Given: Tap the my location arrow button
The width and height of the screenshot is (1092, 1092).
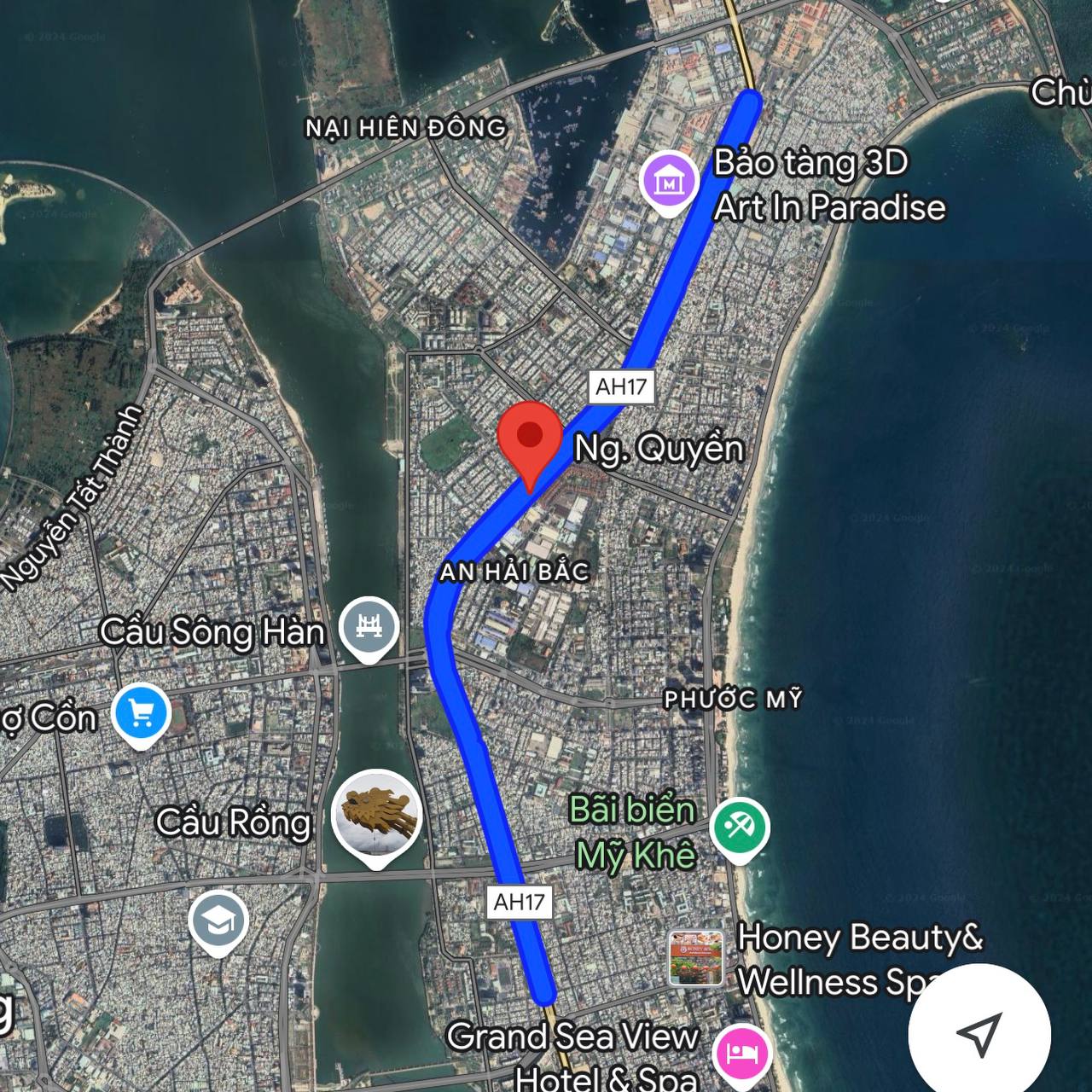Looking at the screenshot, I should point(979,1033).
